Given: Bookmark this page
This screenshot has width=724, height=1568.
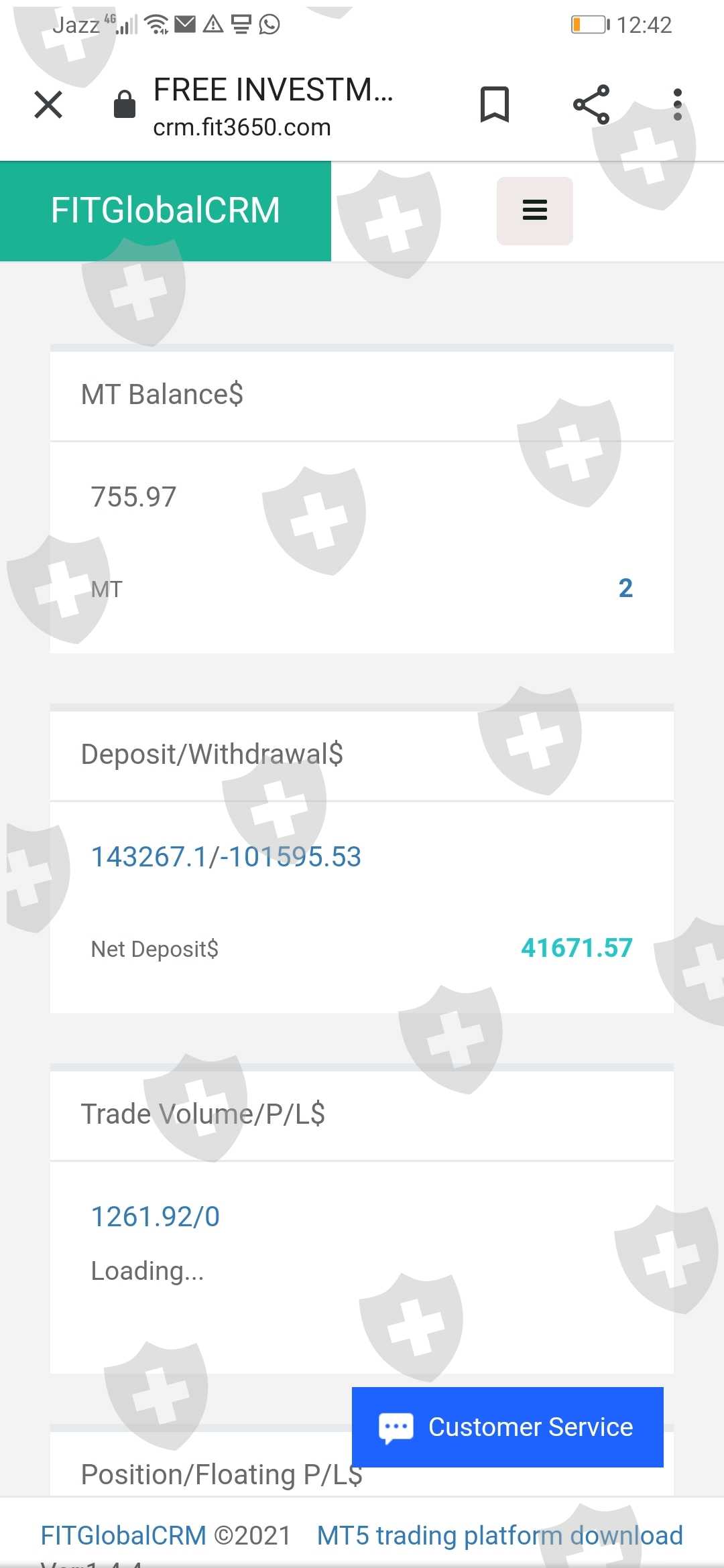Looking at the screenshot, I should coord(495,105).
